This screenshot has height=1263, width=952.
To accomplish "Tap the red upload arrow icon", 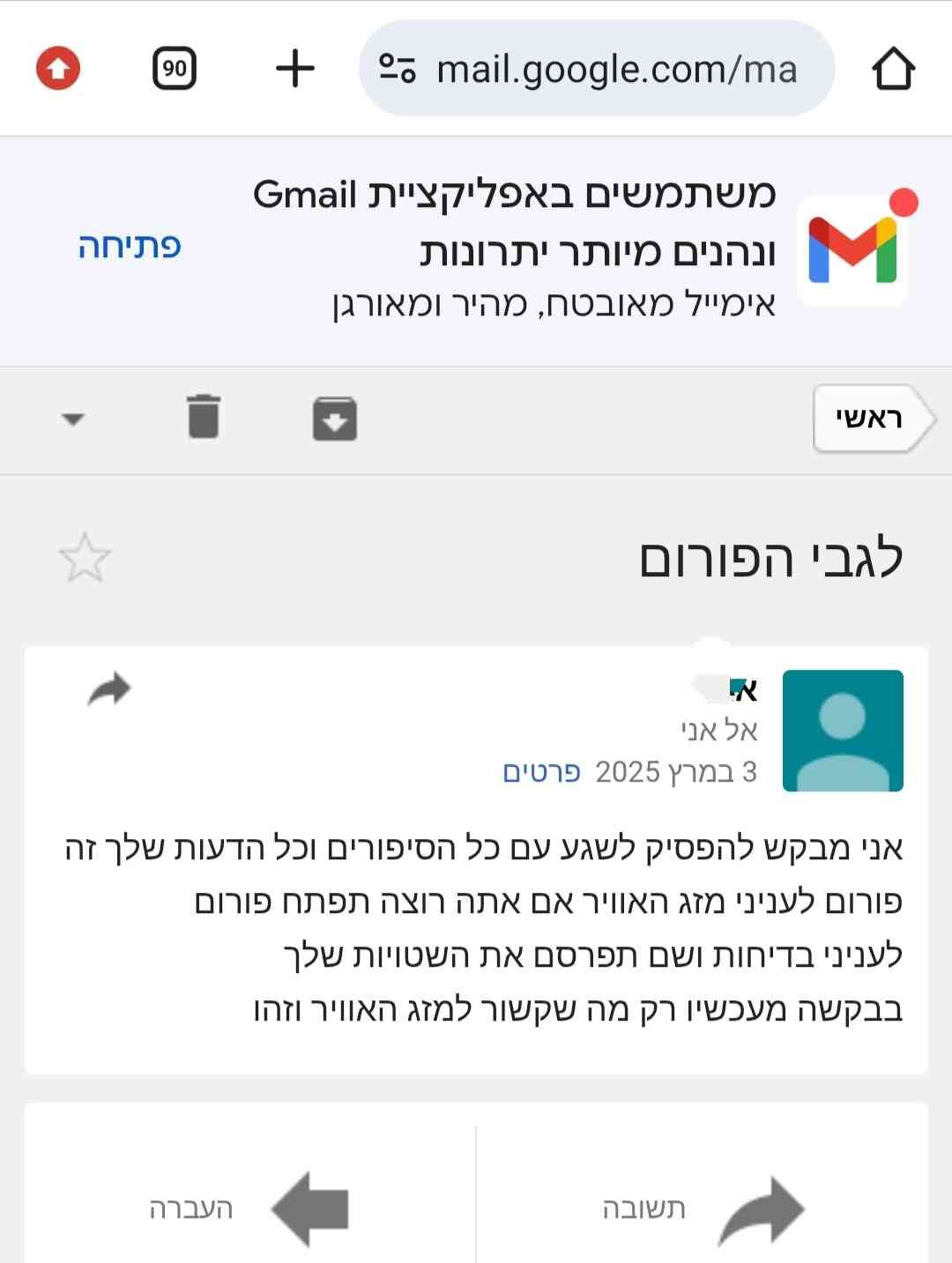I will tap(58, 69).
